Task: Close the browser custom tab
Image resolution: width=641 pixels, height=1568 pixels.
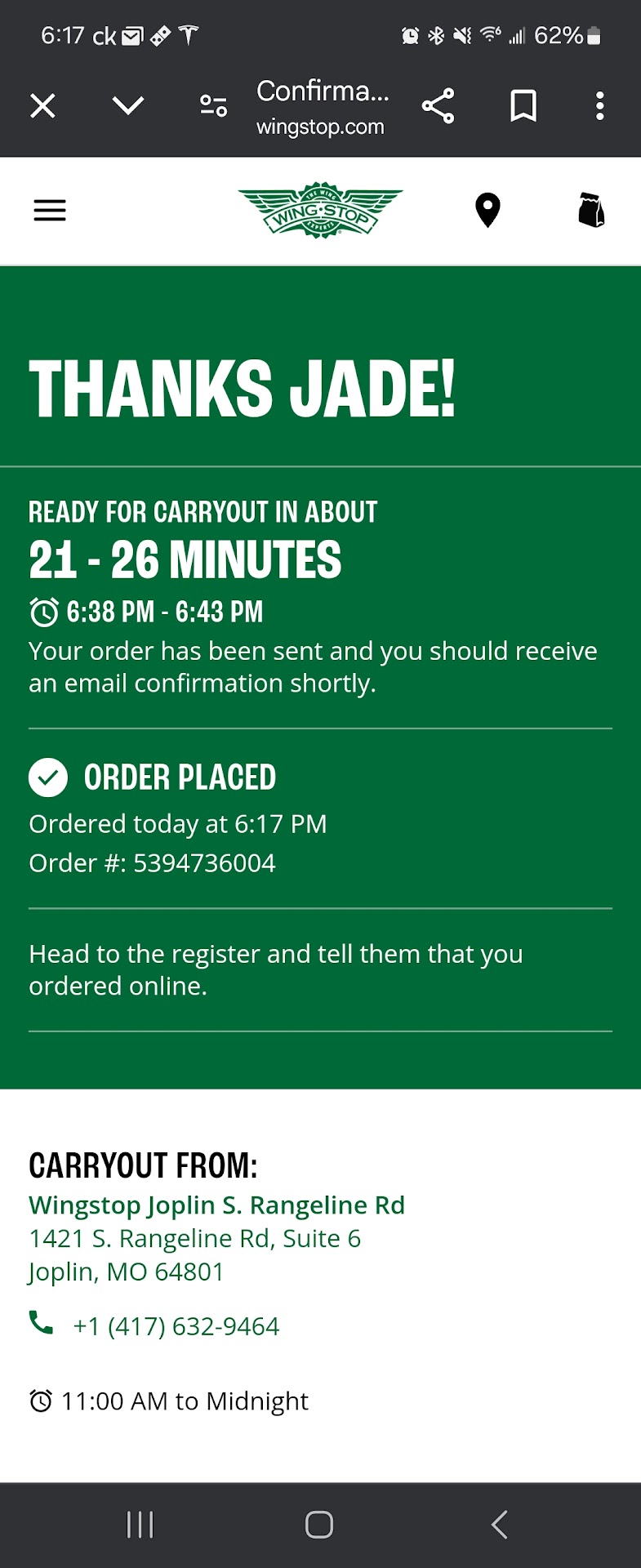Action: pyautogui.click(x=42, y=106)
